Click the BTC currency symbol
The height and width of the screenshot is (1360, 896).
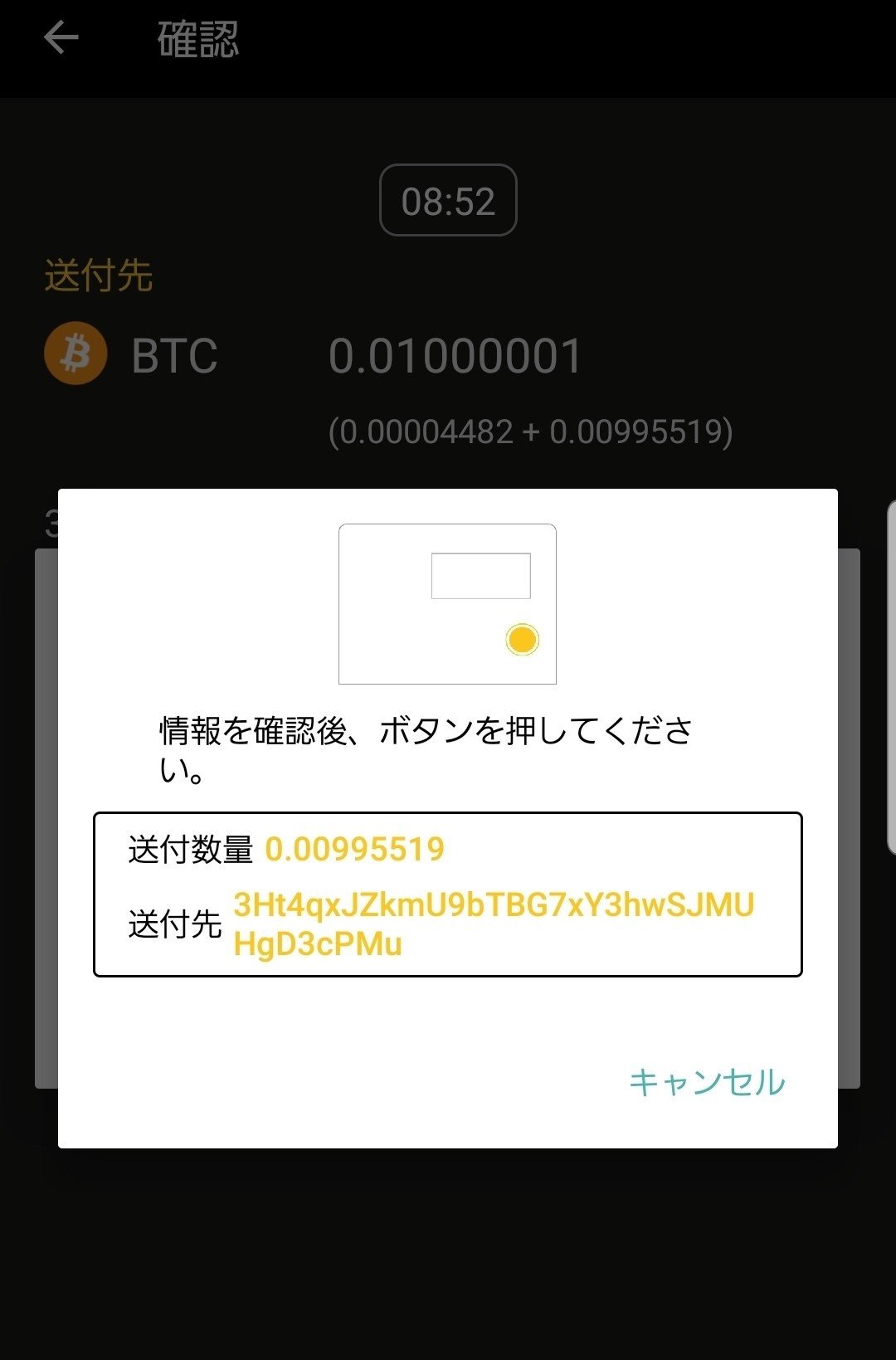coord(173,357)
